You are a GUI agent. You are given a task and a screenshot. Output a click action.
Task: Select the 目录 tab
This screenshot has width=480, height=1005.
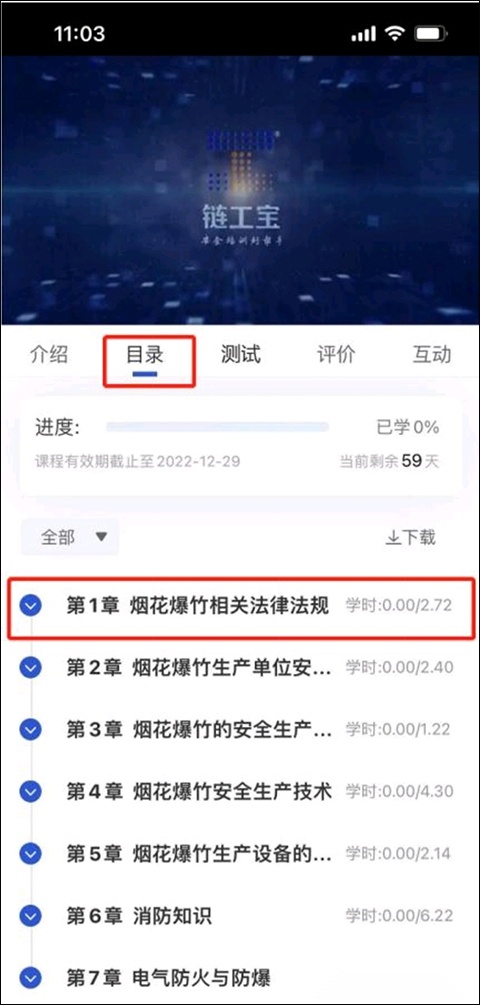tap(145, 355)
